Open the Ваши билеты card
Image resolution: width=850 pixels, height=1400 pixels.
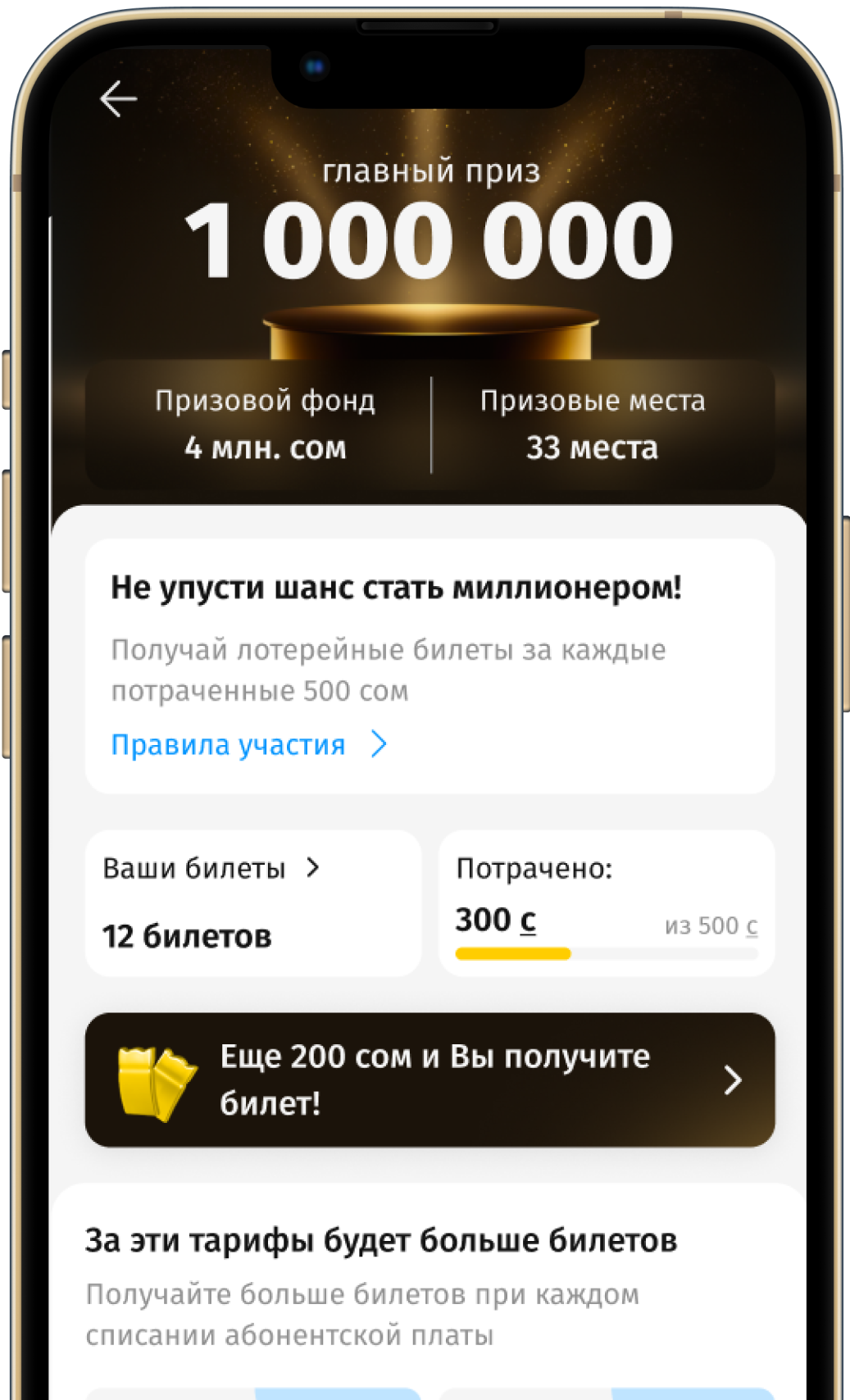click(252, 902)
